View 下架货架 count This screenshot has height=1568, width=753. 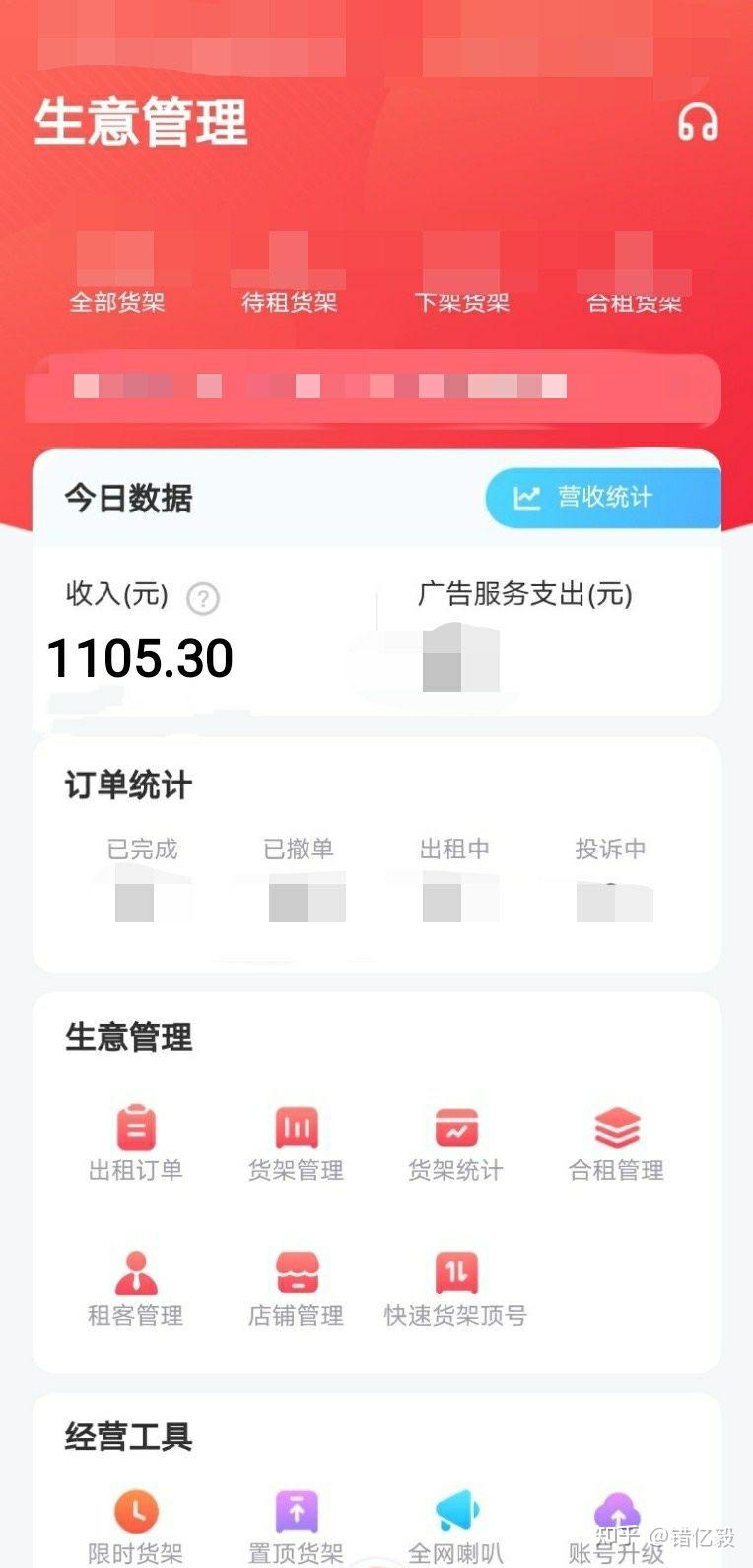click(462, 273)
